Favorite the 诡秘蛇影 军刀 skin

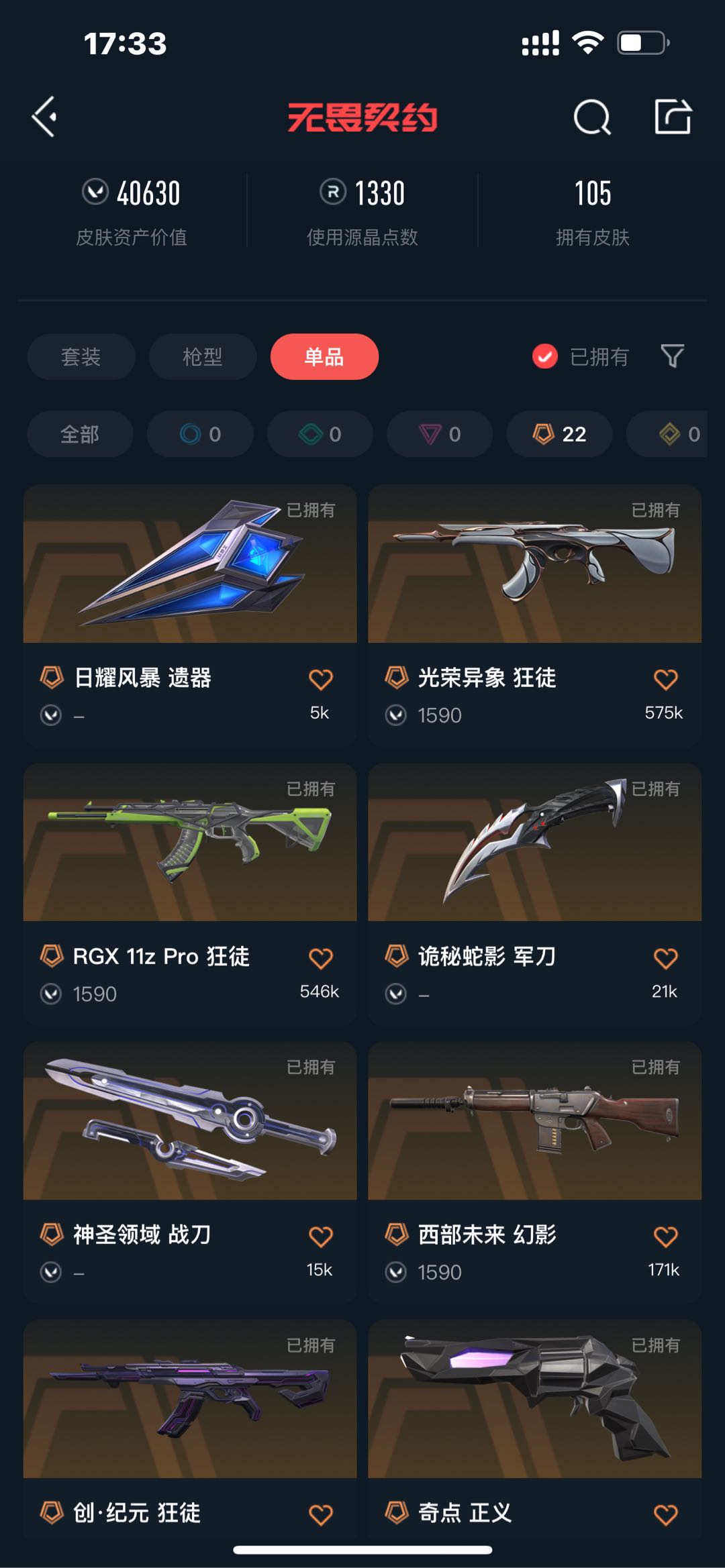pyautogui.click(x=665, y=958)
